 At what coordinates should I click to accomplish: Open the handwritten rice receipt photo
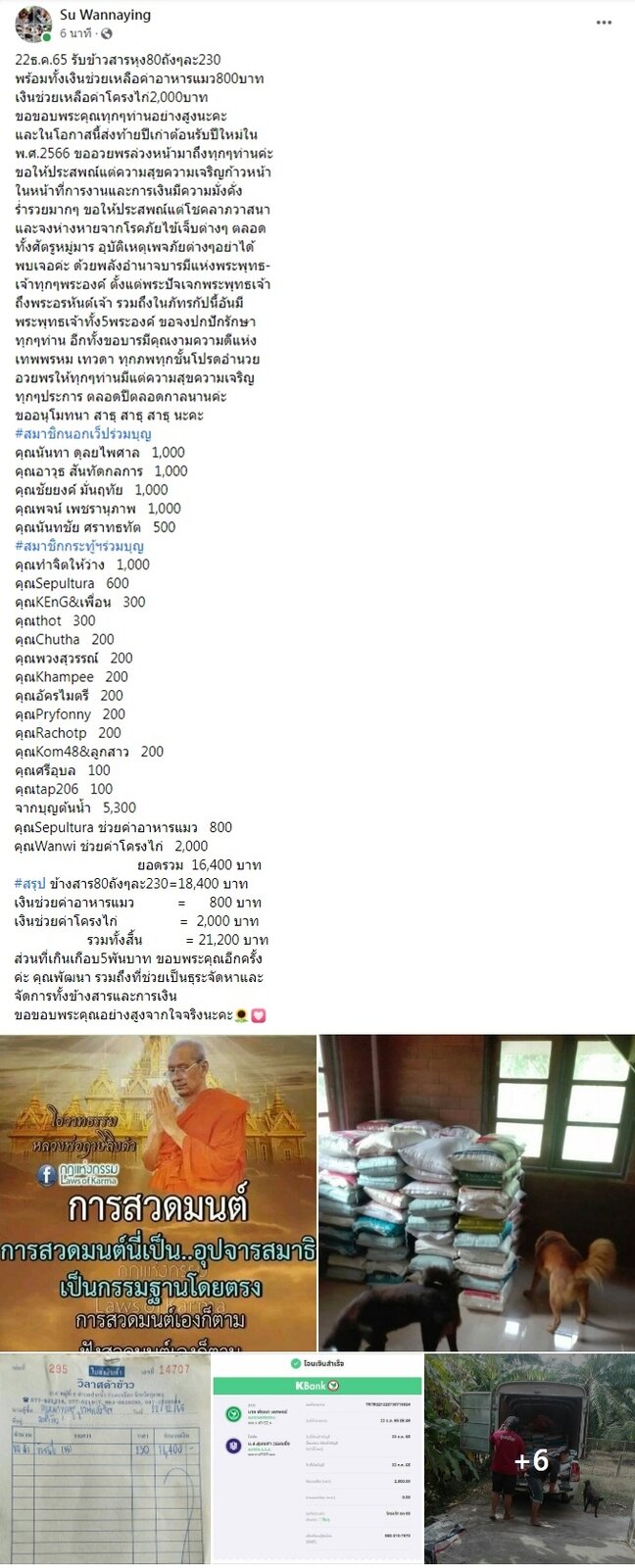105,1458
